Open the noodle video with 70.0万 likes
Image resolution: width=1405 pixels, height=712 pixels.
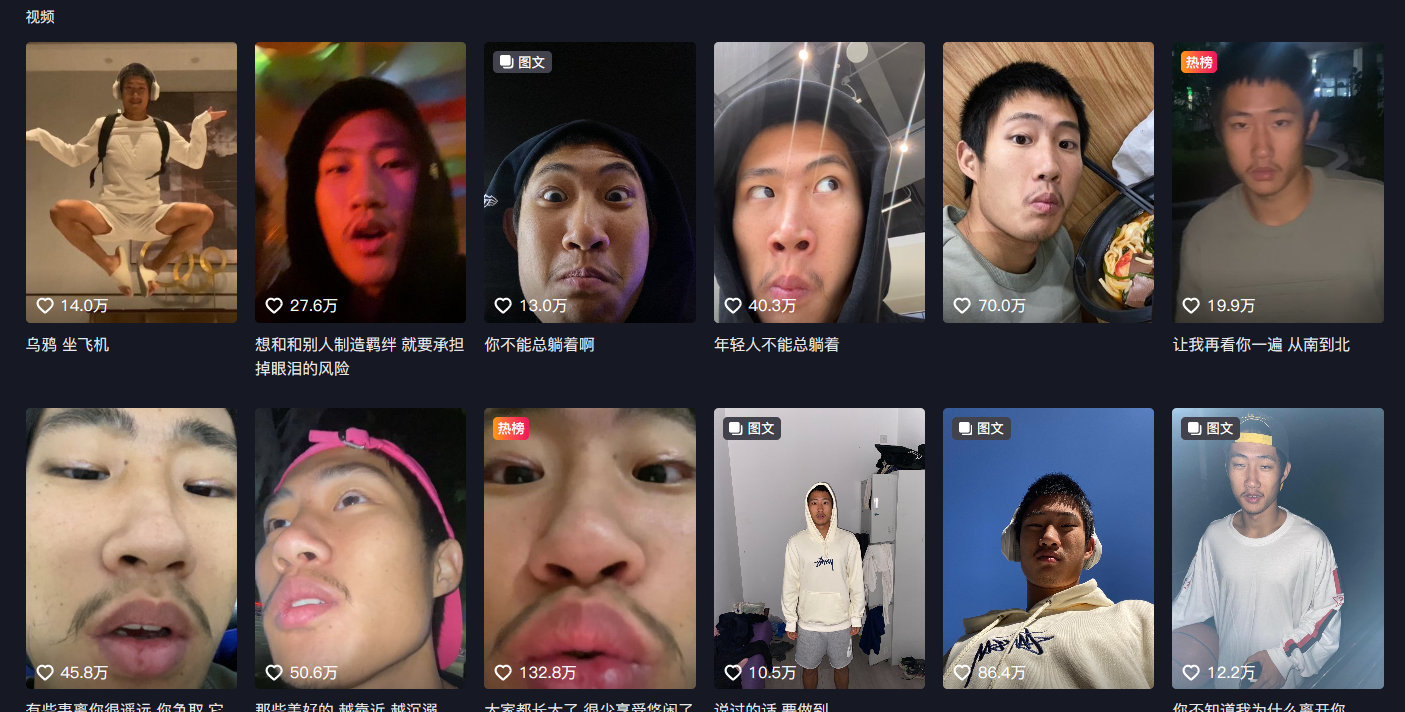click(1048, 182)
